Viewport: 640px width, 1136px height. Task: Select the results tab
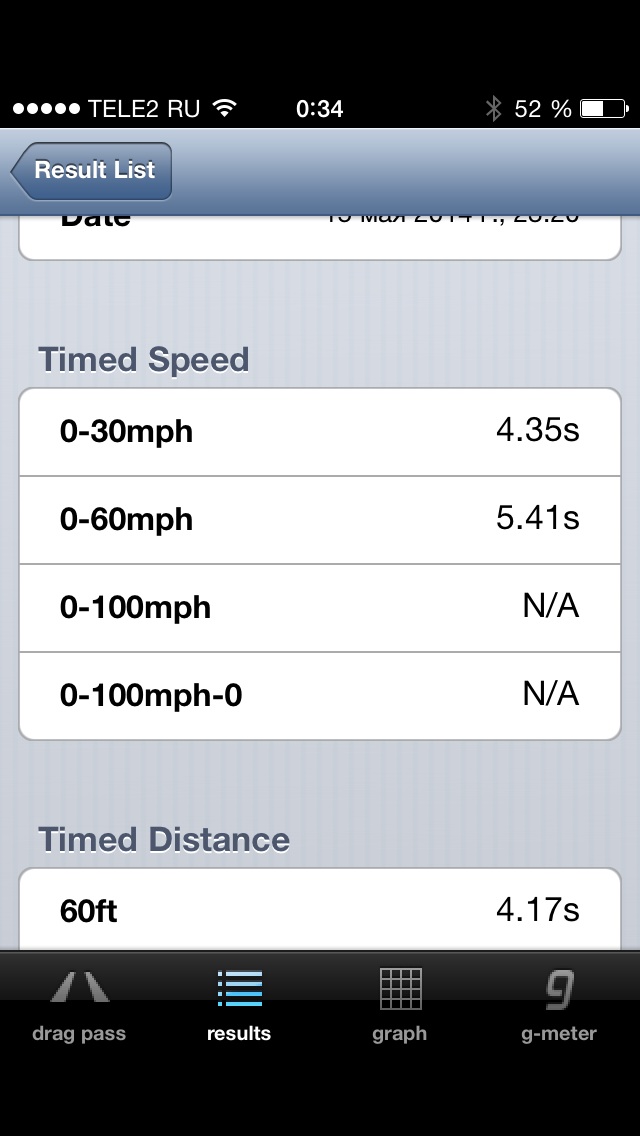(239, 1003)
